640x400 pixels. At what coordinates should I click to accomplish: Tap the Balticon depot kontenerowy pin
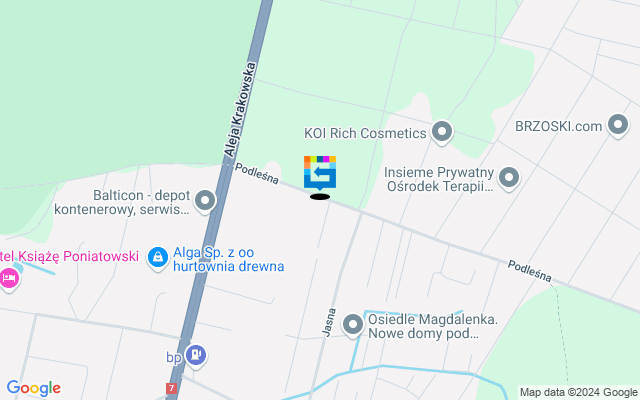(206, 202)
